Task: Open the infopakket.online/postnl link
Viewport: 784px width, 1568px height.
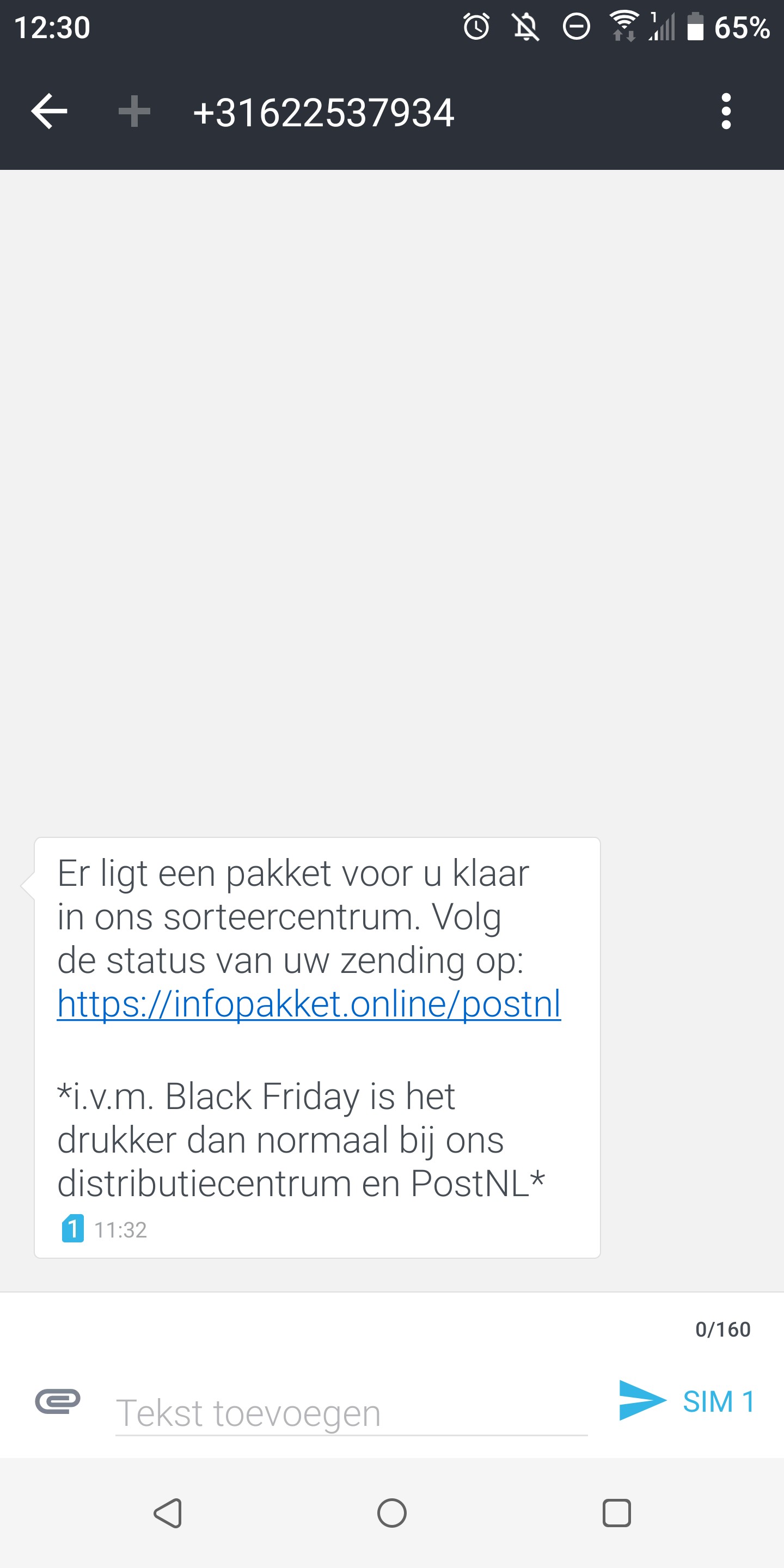Action: pos(309,1004)
